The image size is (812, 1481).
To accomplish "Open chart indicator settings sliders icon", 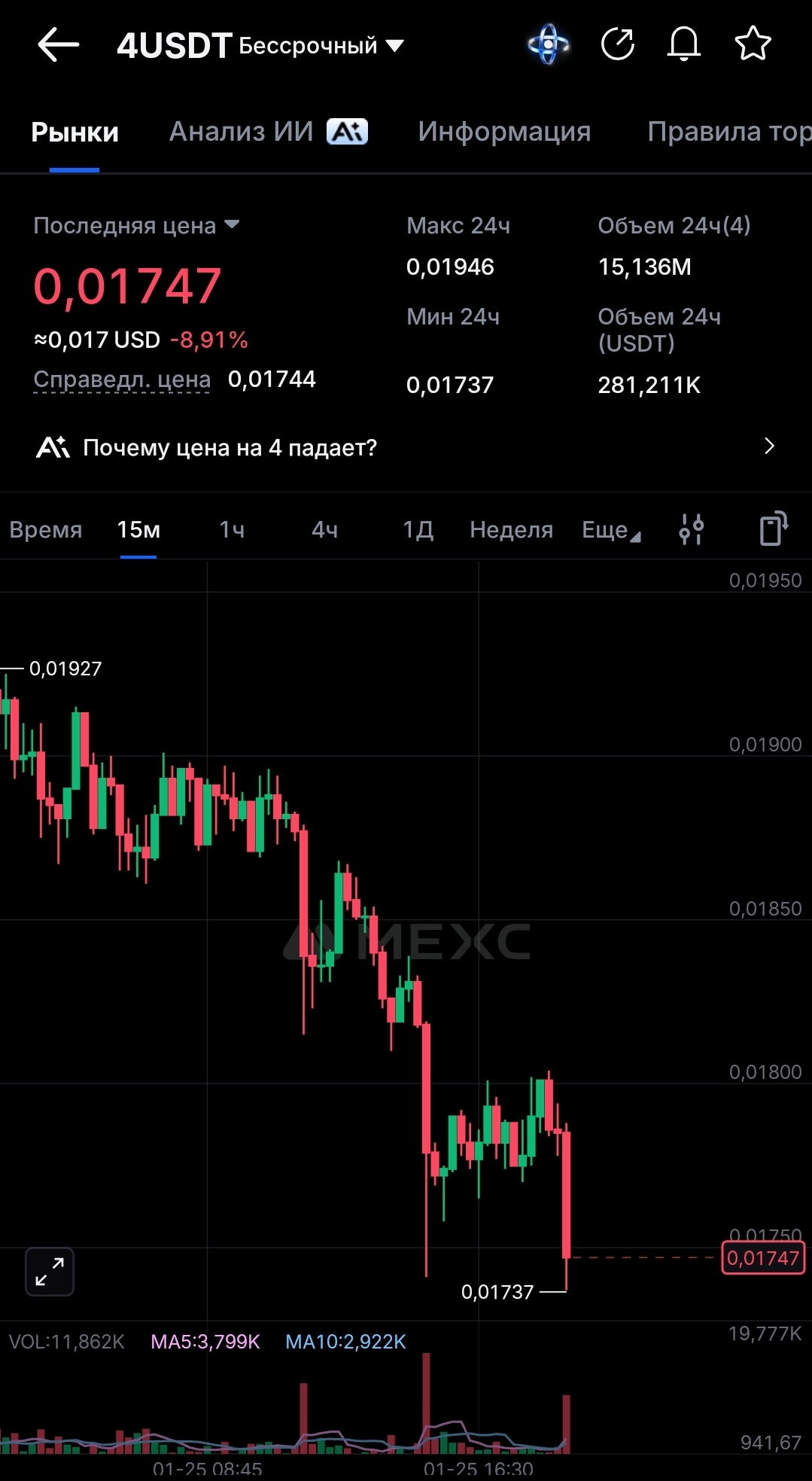I will pyautogui.click(x=691, y=529).
